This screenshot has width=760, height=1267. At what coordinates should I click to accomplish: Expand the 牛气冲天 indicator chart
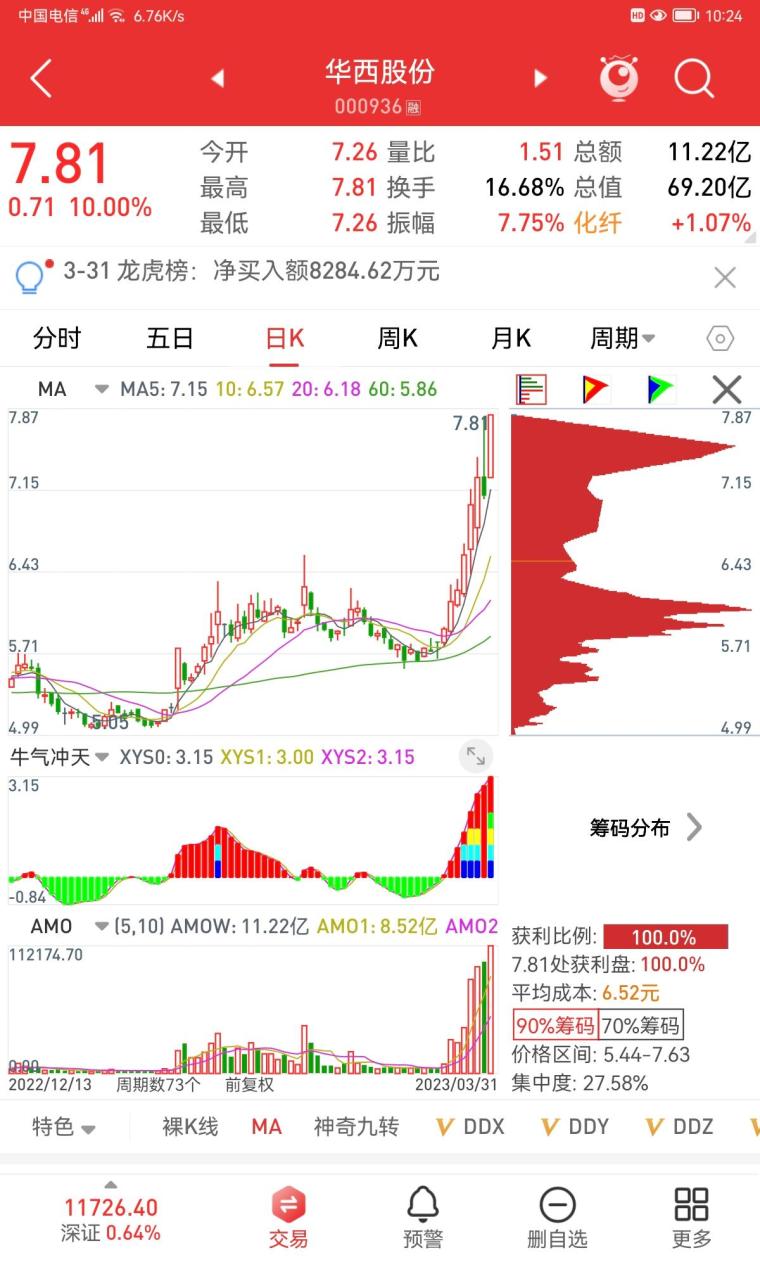tap(476, 757)
